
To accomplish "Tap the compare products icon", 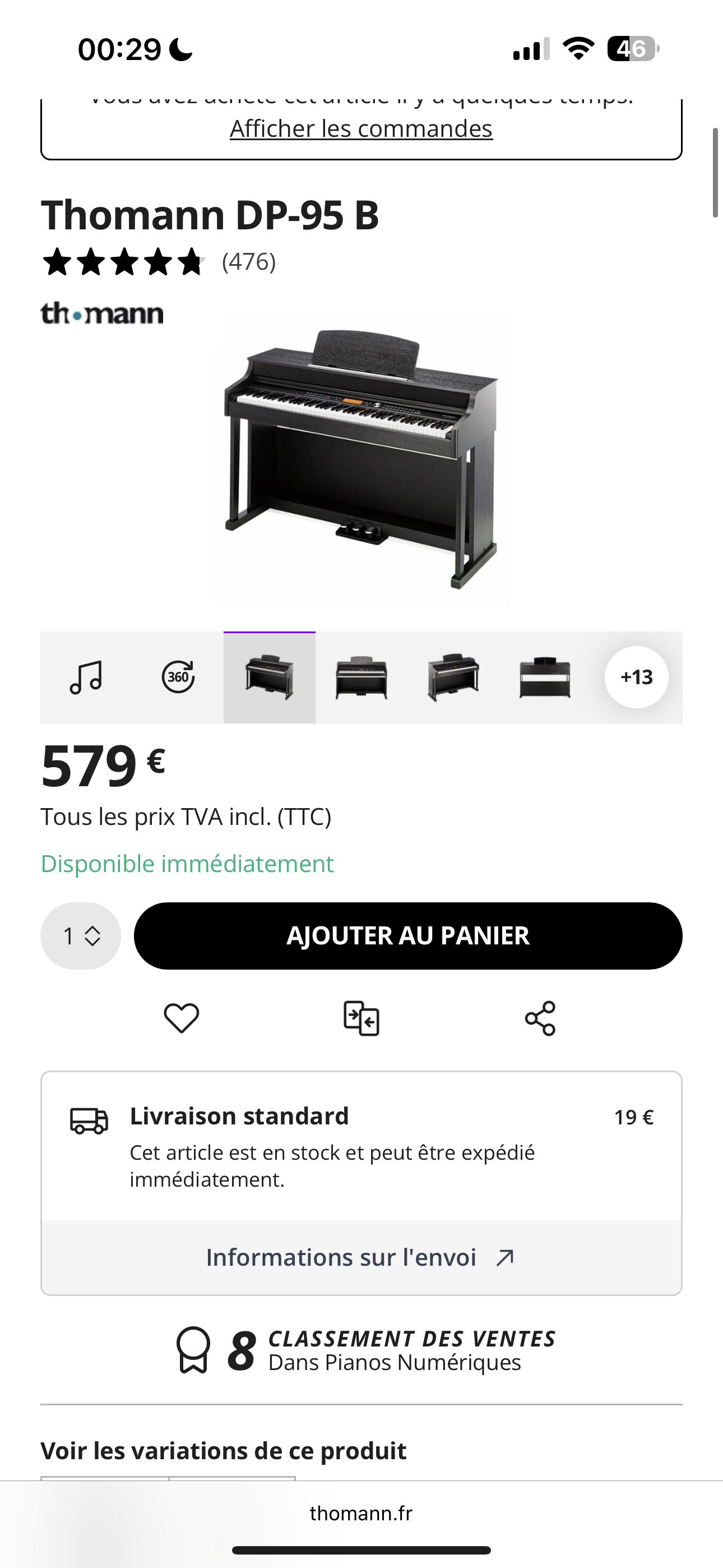I will [x=361, y=1018].
